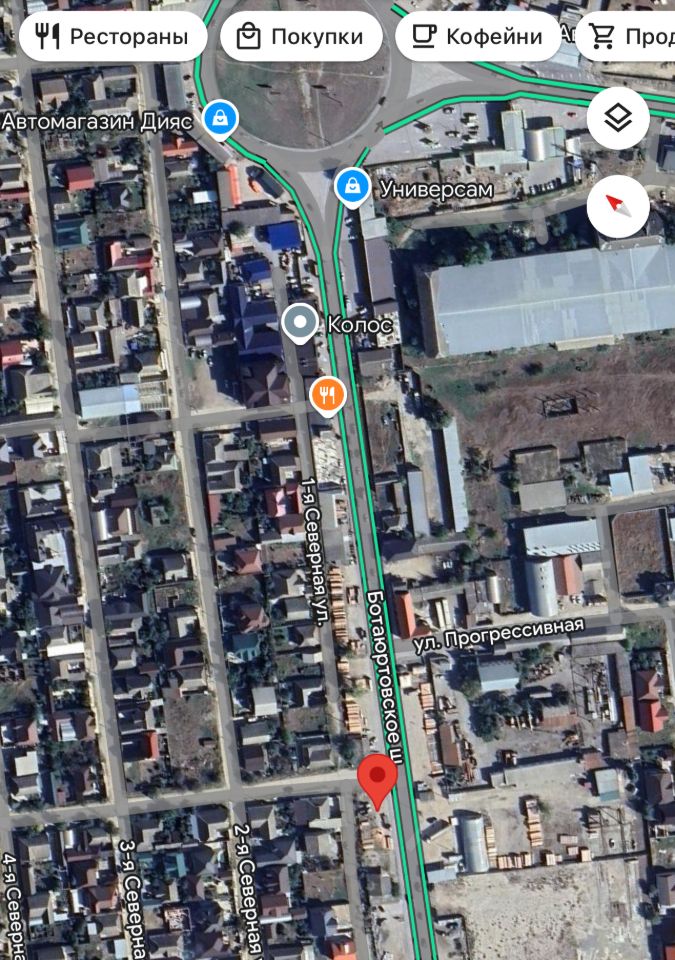Open the Автомагазин Дияс place marker
The height and width of the screenshot is (960, 675).
tap(220, 119)
